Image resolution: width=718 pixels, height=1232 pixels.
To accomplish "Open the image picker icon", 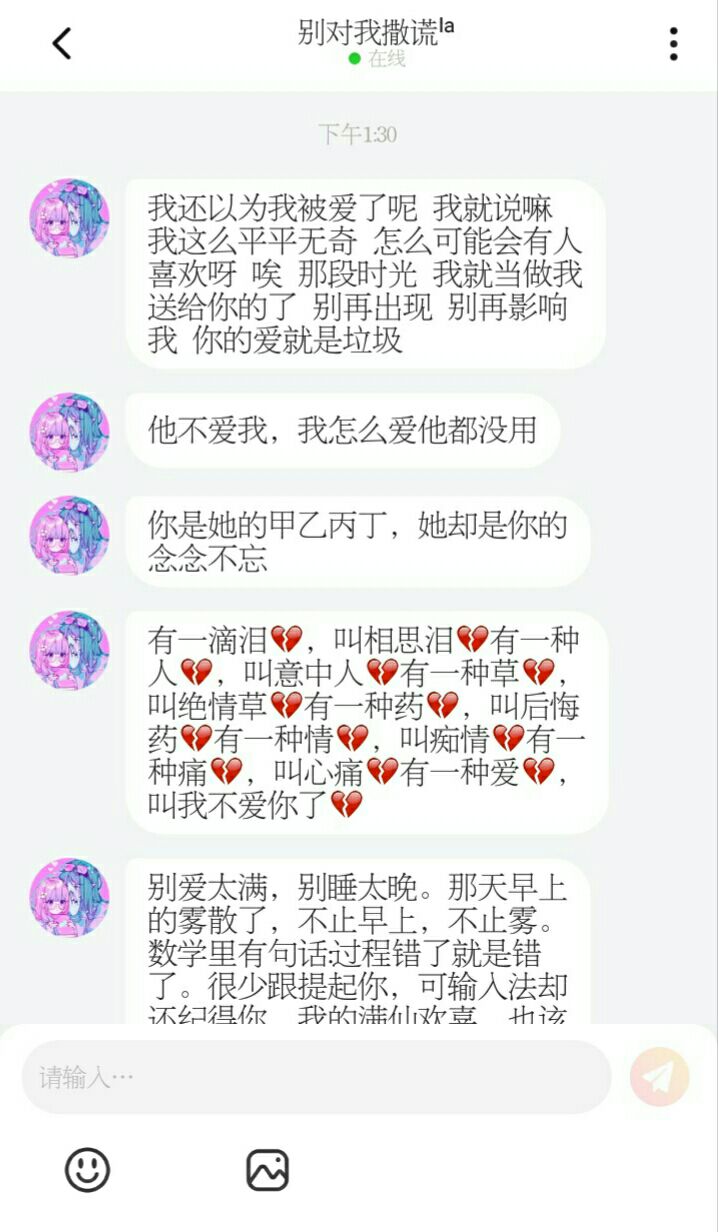I will 267,1170.
